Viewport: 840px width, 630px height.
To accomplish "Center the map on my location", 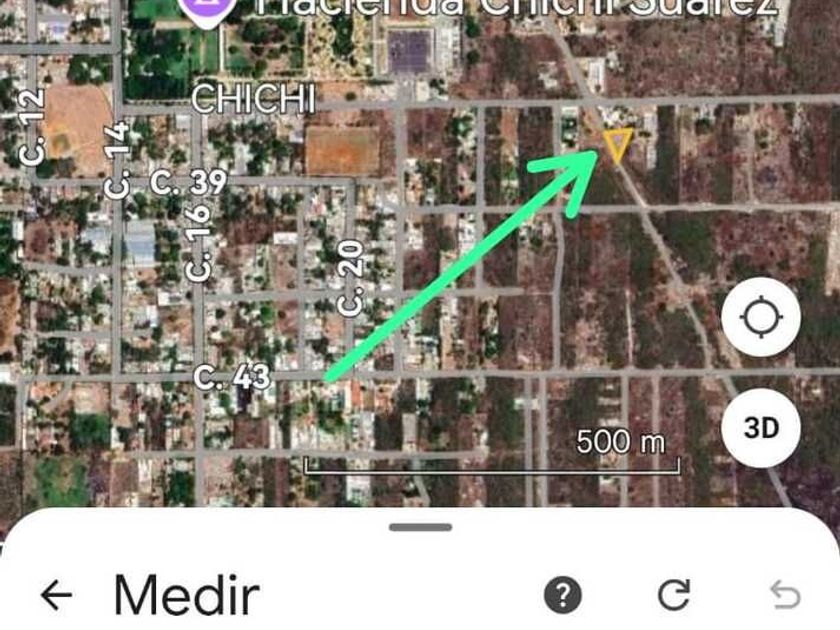I will click(760, 320).
